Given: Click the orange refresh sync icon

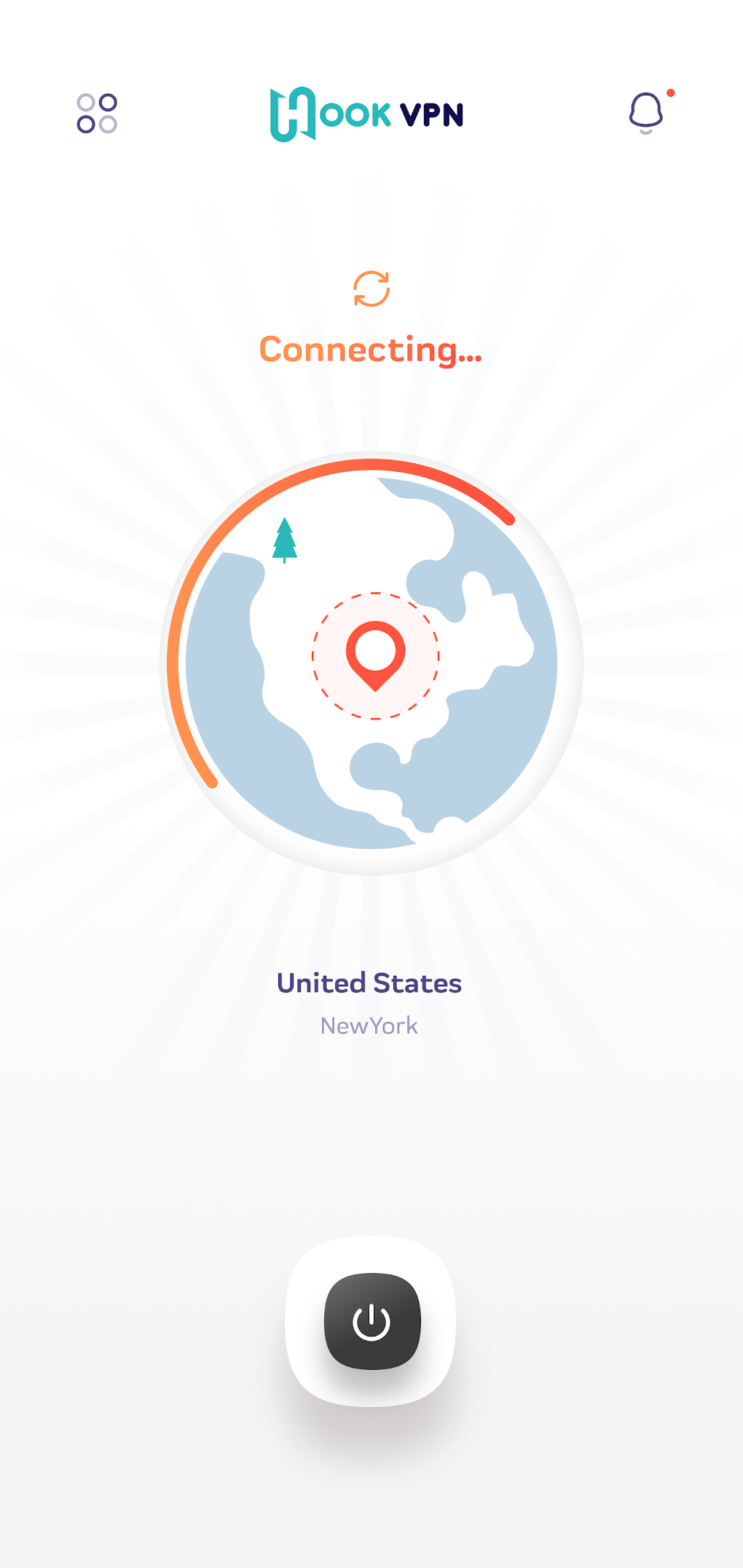Looking at the screenshot, I should point(371,288).
